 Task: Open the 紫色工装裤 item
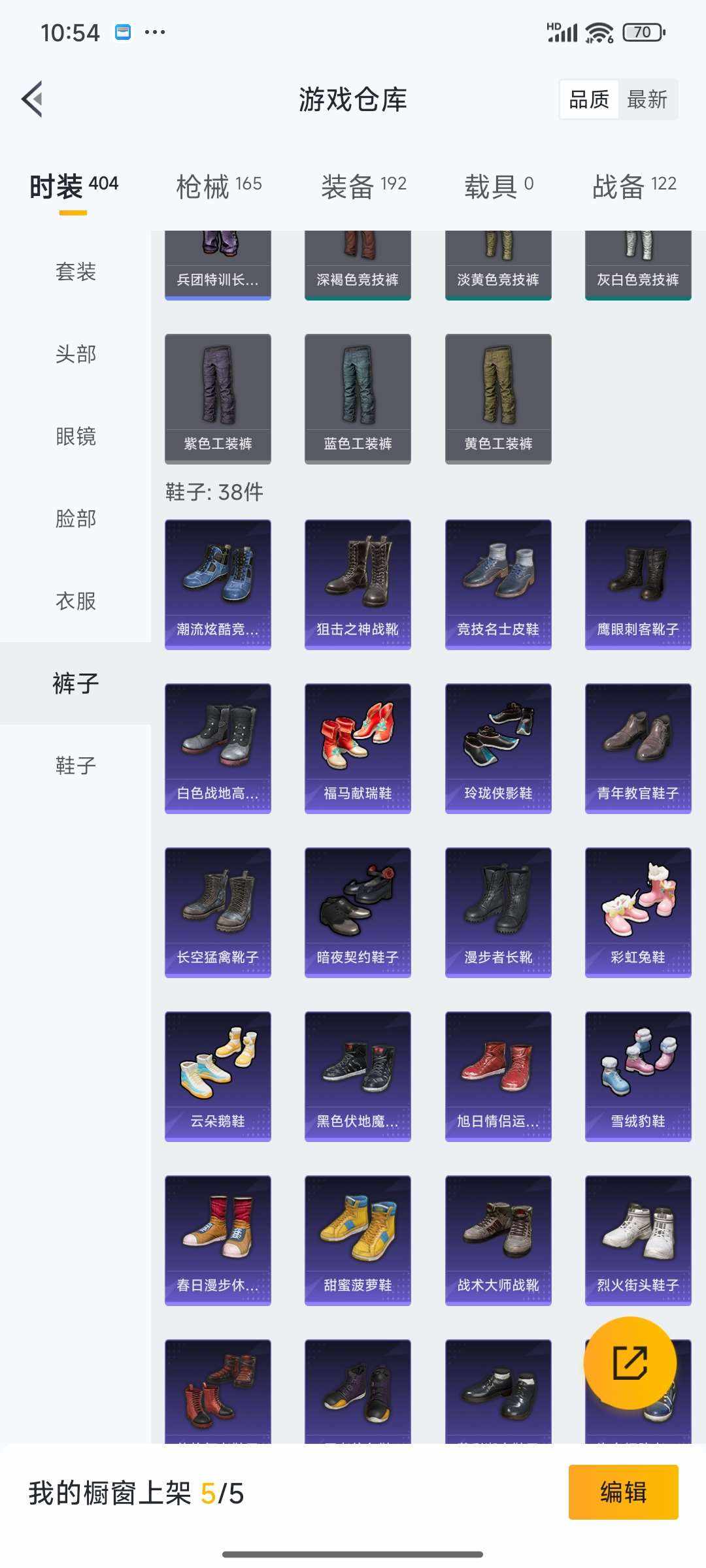coord(218,395)
